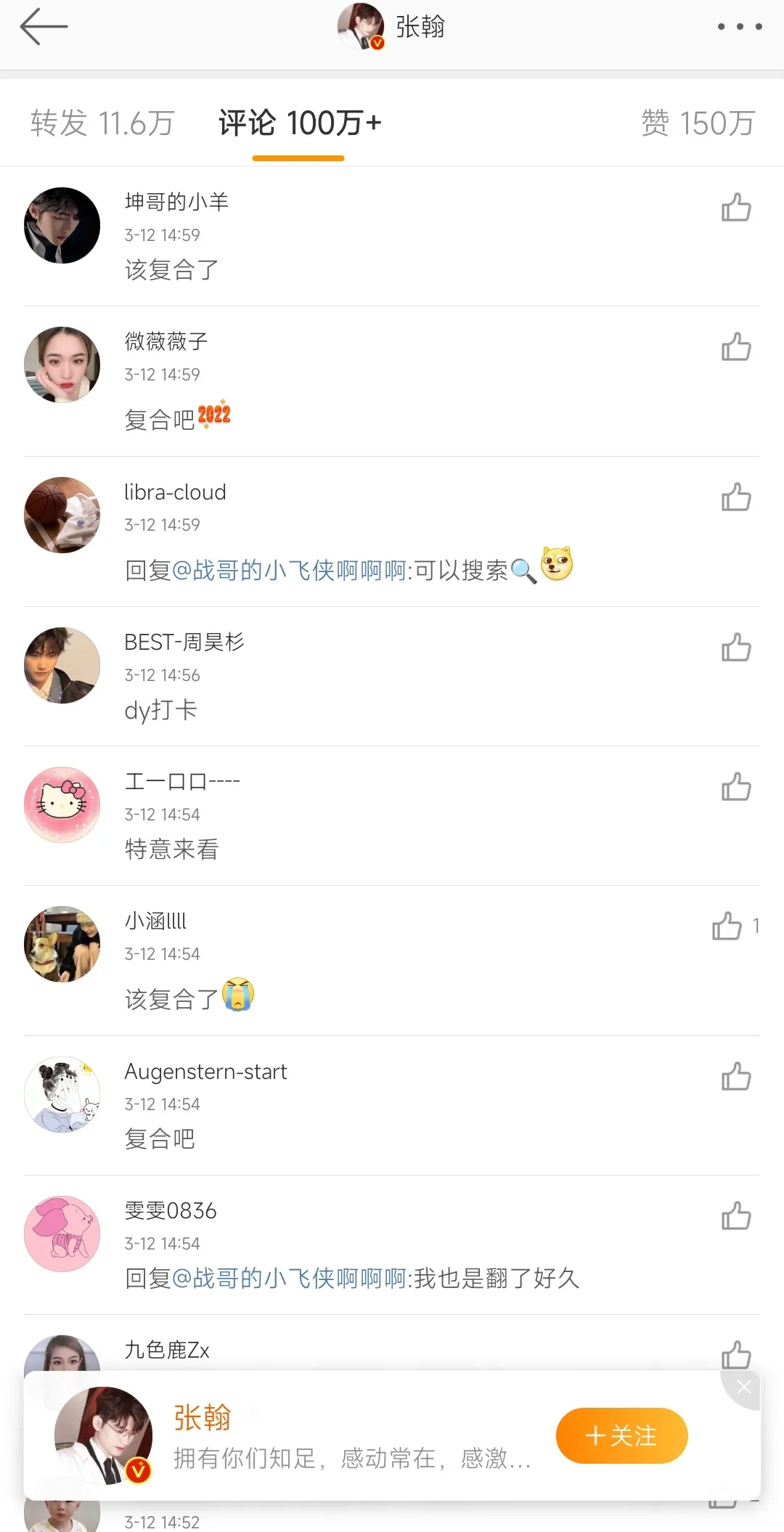Tap the 十关注 follow button
The height and width of the screenshot is (1532, 784).
621,1435
